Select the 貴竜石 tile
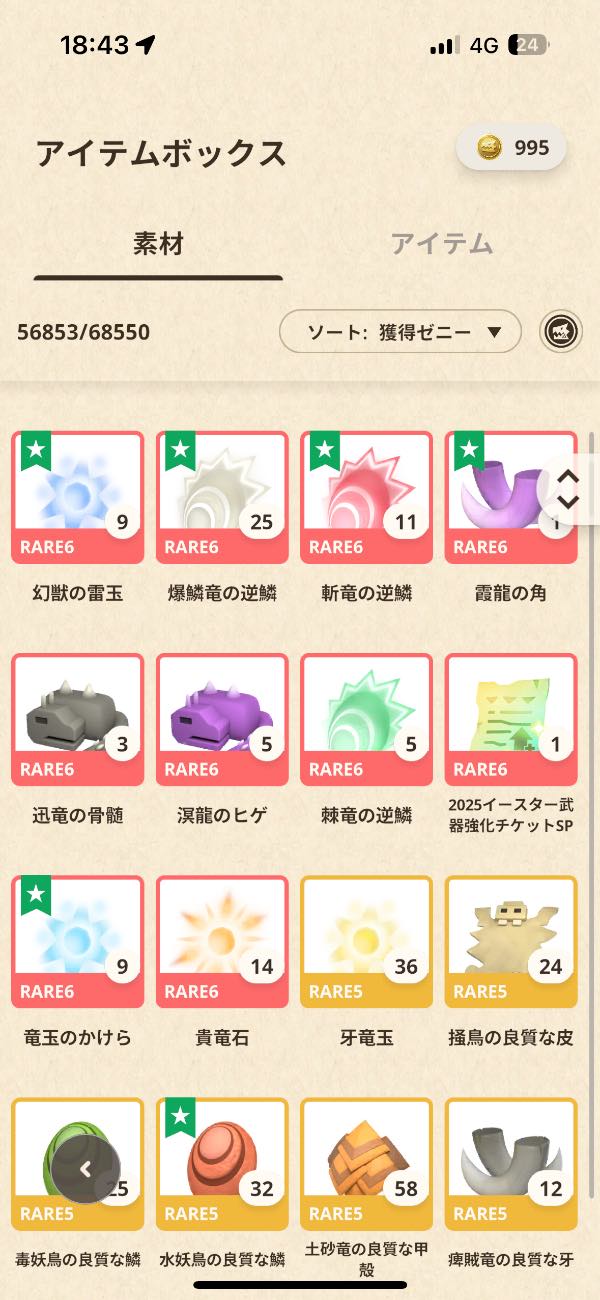This screenshot has width=600, height=1300. [222, 942]
